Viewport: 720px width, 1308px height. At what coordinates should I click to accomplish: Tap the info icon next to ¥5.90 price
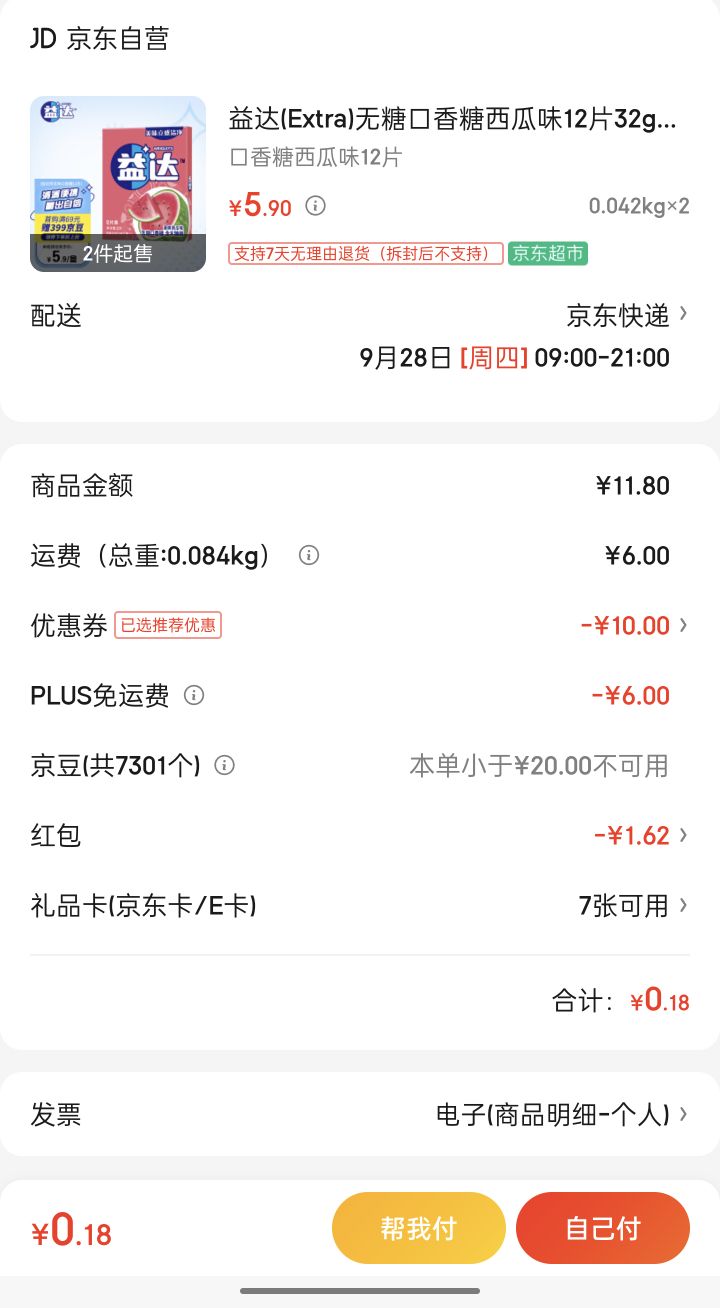coord(315,206)
